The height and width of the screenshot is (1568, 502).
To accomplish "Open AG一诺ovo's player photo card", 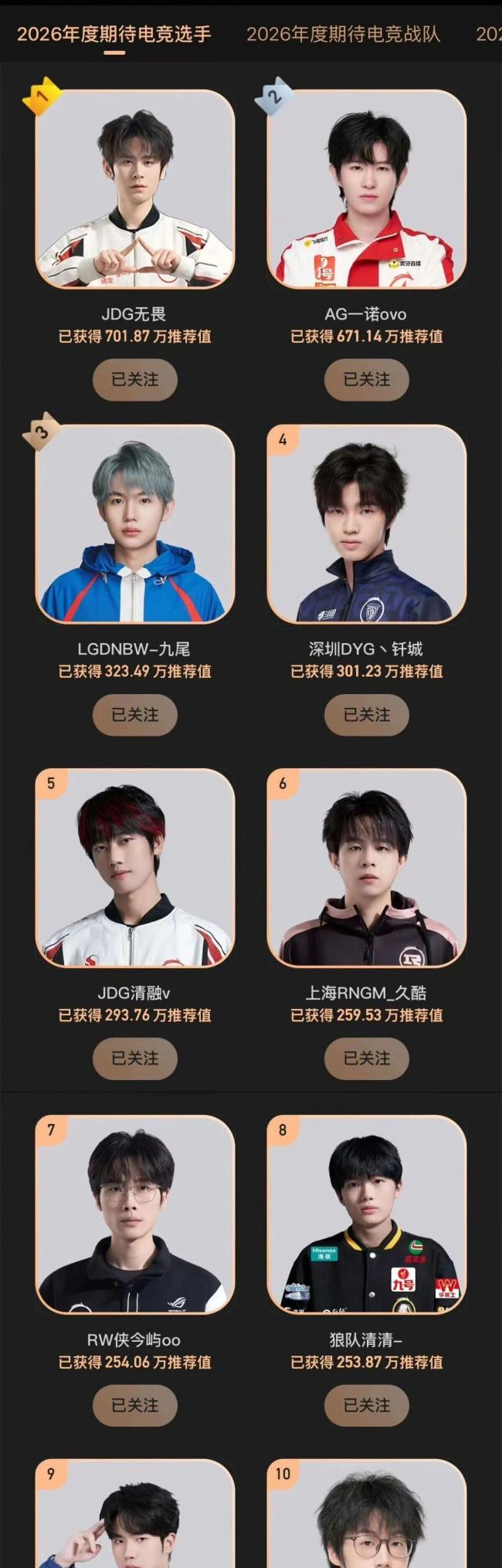I will [x=367, y=189].
